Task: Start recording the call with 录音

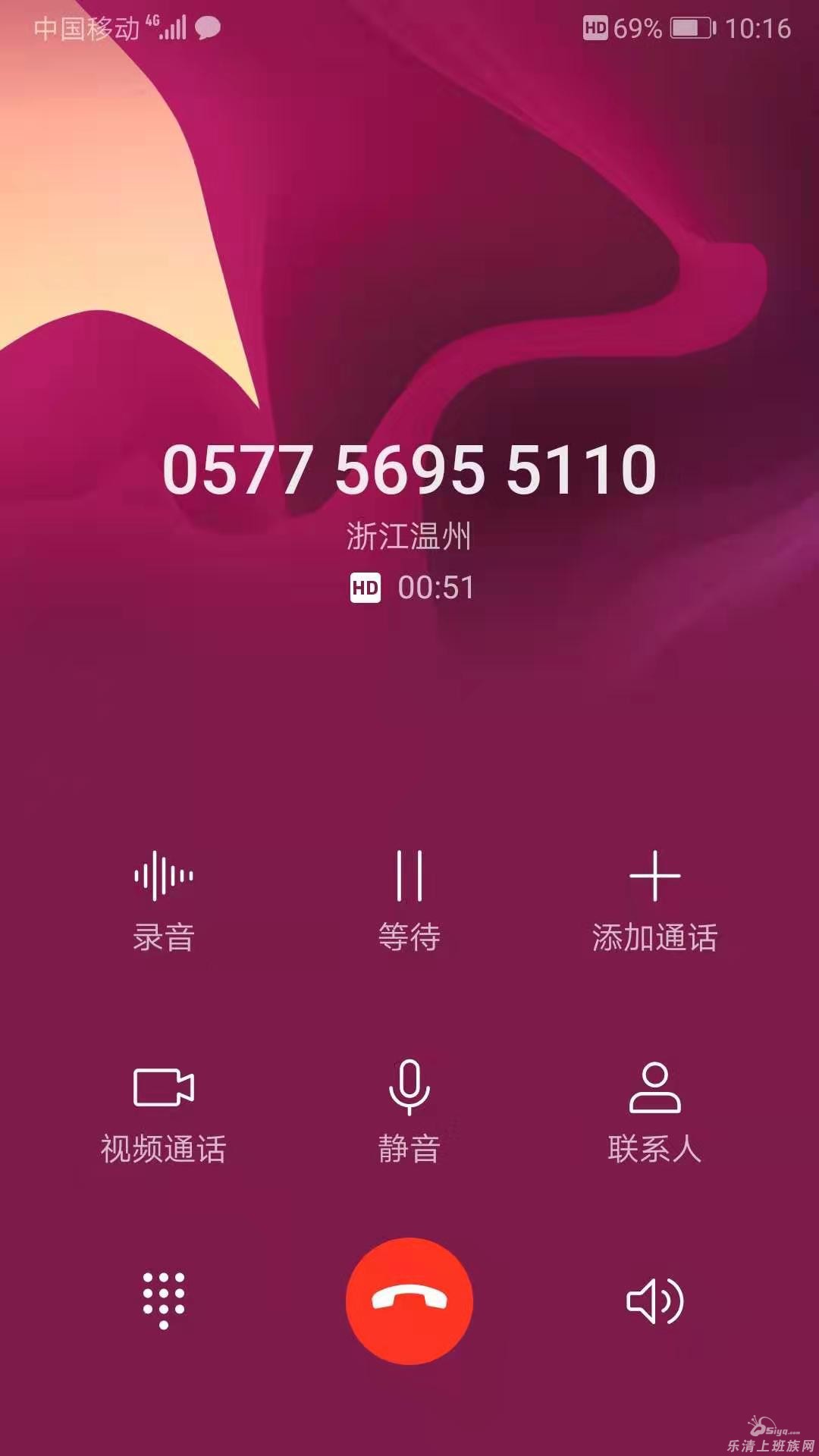Action: [164, 901]
